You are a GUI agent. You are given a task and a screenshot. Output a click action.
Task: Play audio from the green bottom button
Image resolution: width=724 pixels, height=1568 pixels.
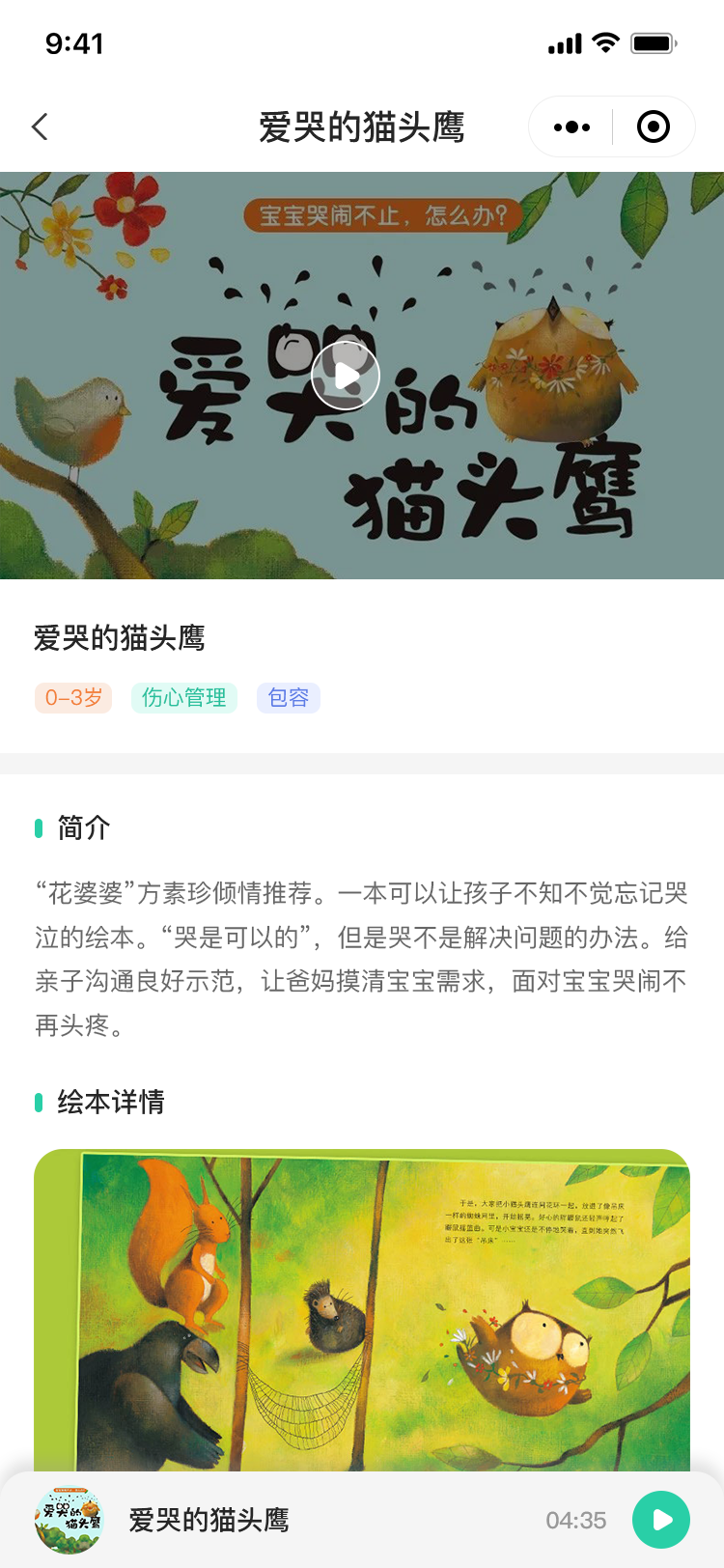(660, 1520)
